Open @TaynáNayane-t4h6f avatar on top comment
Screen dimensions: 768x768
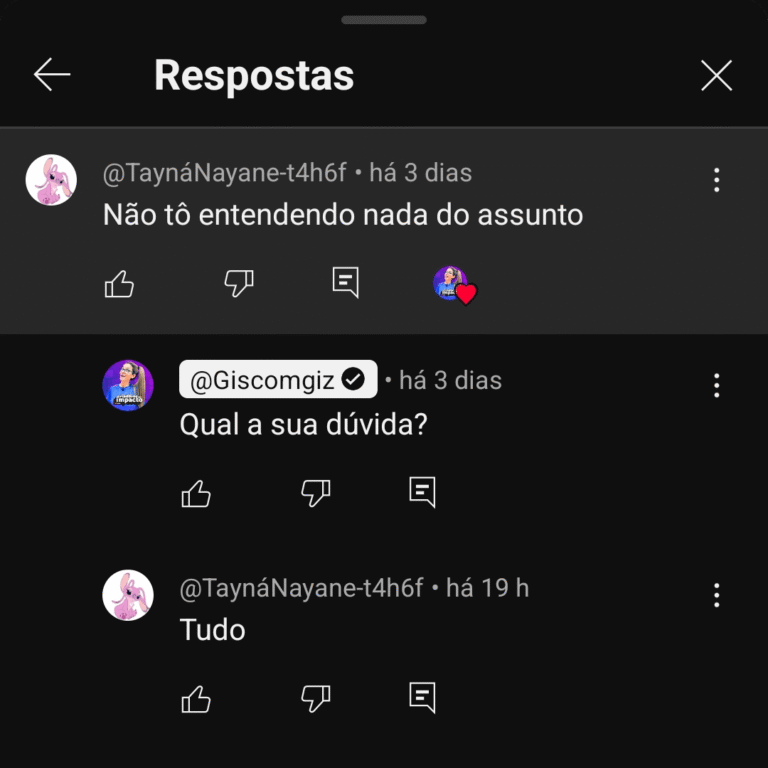click(x=51, y=180)
